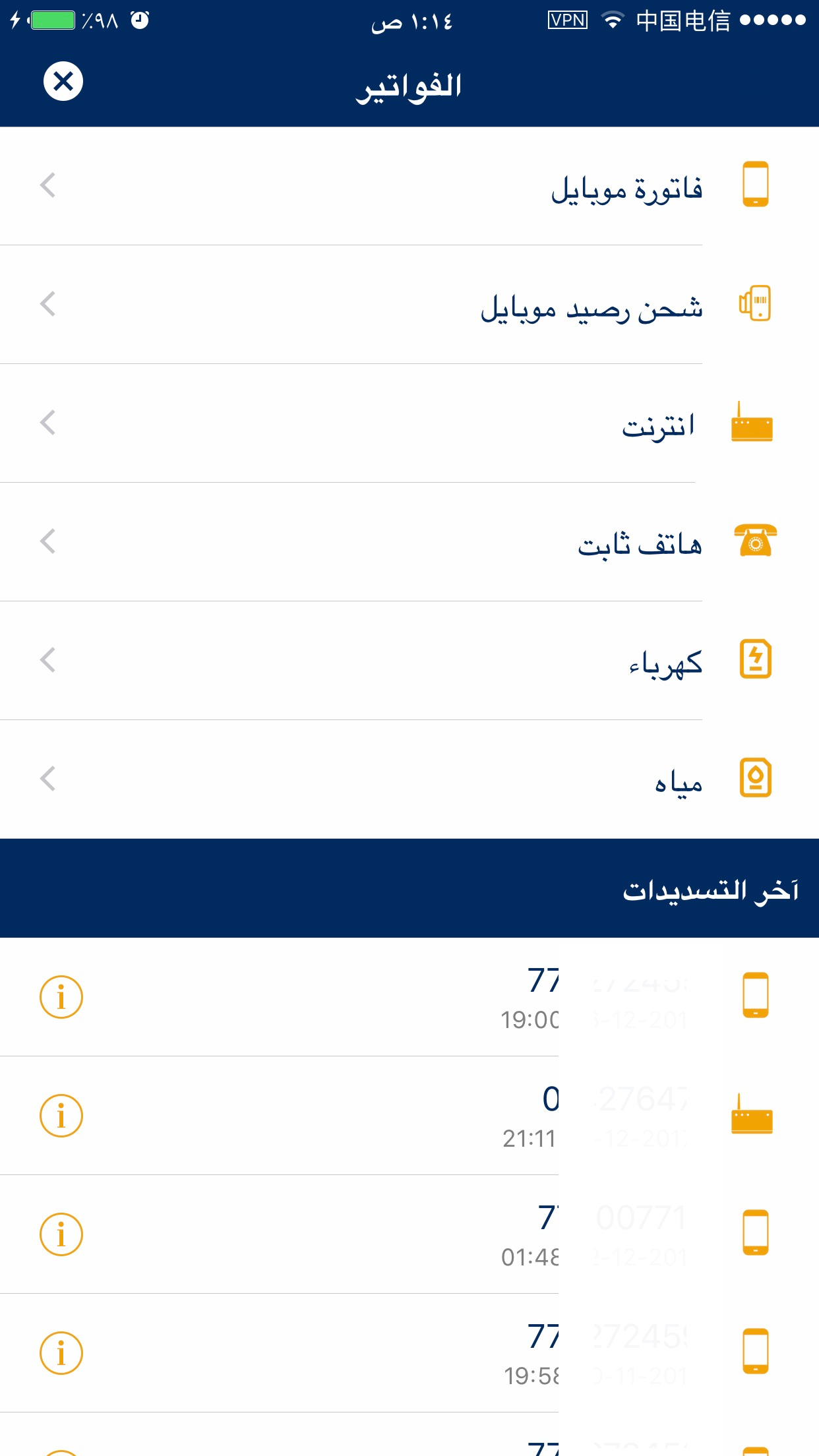
Task: Close the الفواتير bills screen
Action: [x=63, y=82]
